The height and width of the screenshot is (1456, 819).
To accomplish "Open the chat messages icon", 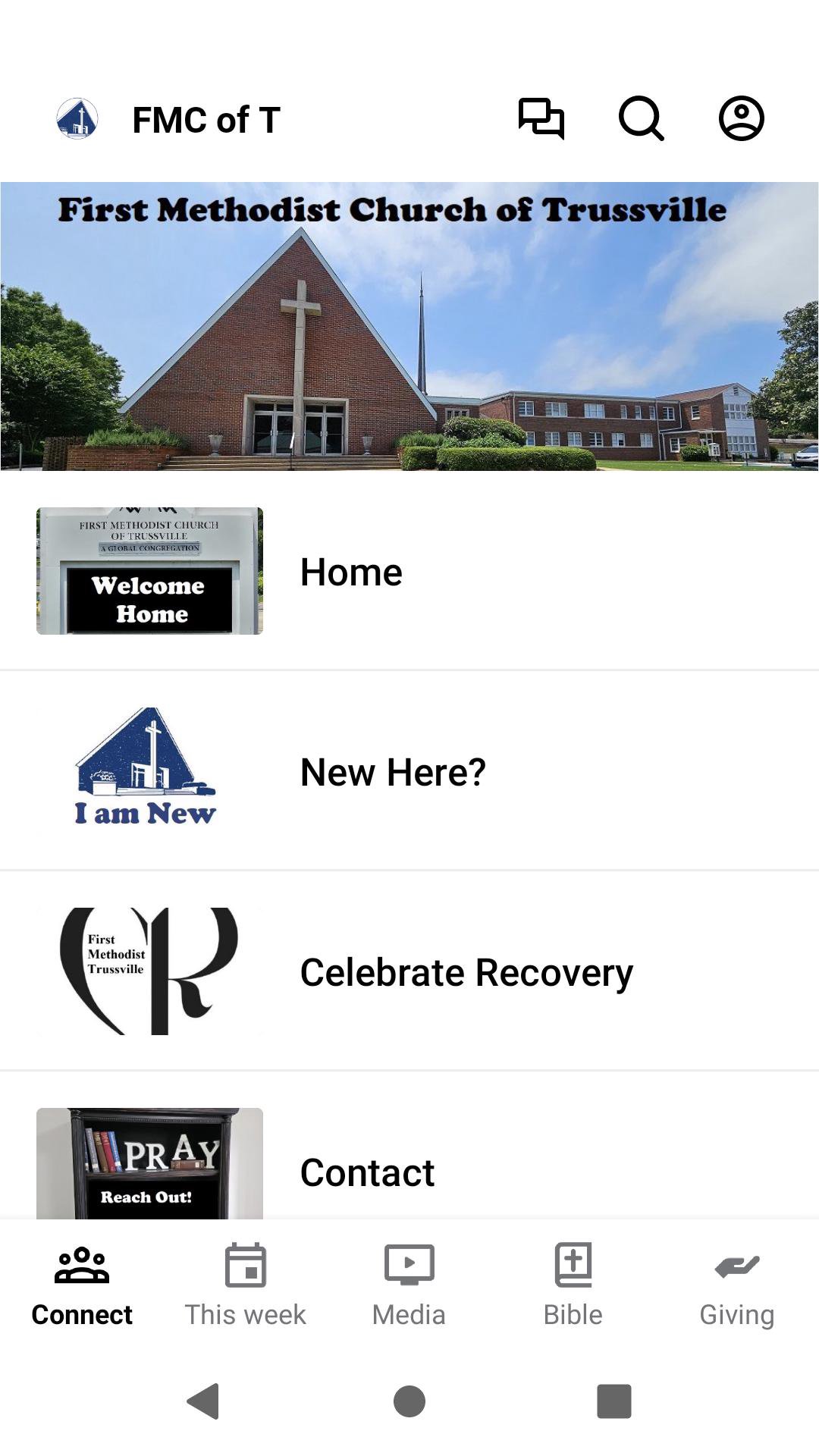I will [541, 119].
